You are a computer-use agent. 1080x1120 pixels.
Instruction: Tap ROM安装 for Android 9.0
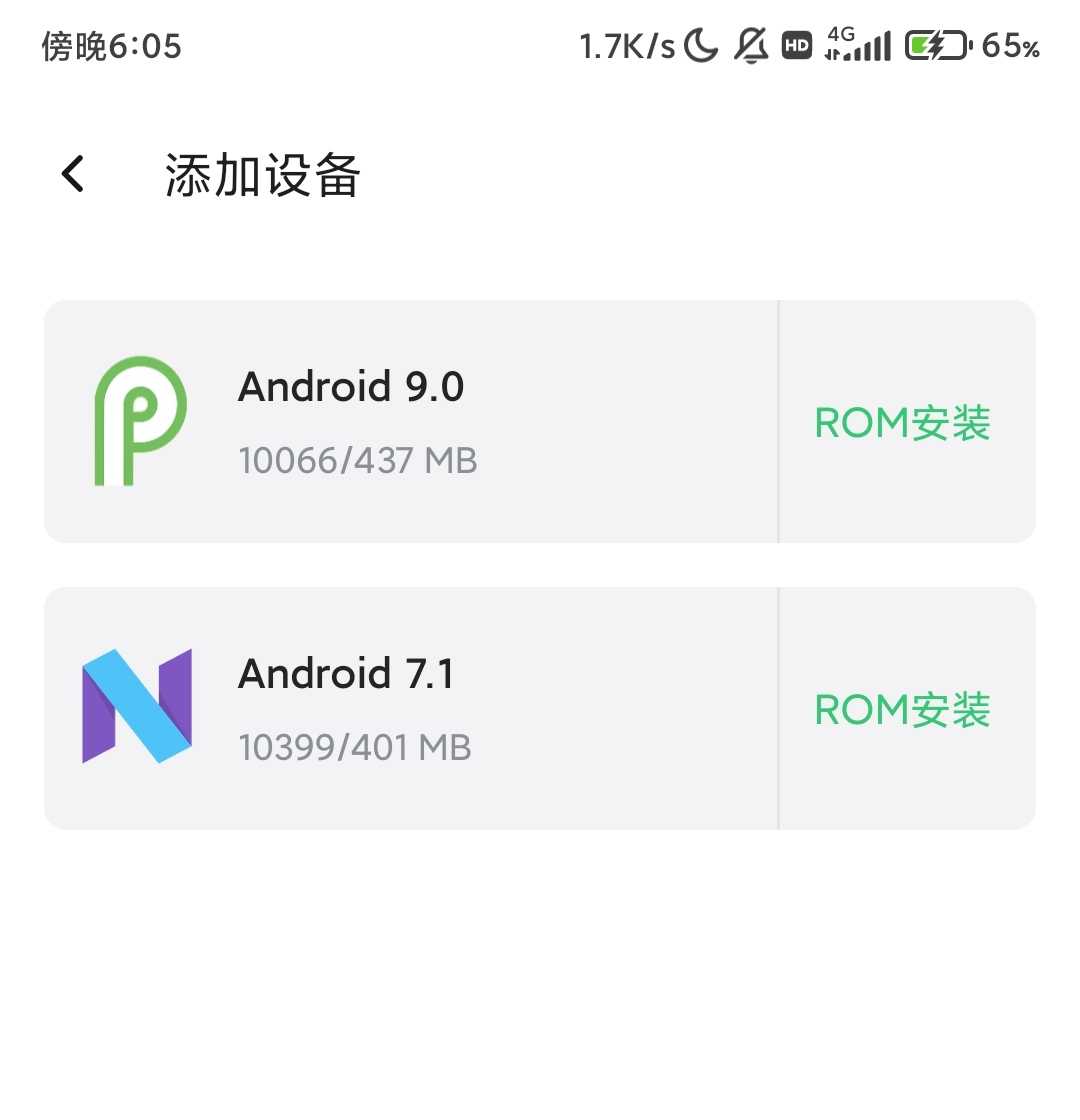coord(903,423)
